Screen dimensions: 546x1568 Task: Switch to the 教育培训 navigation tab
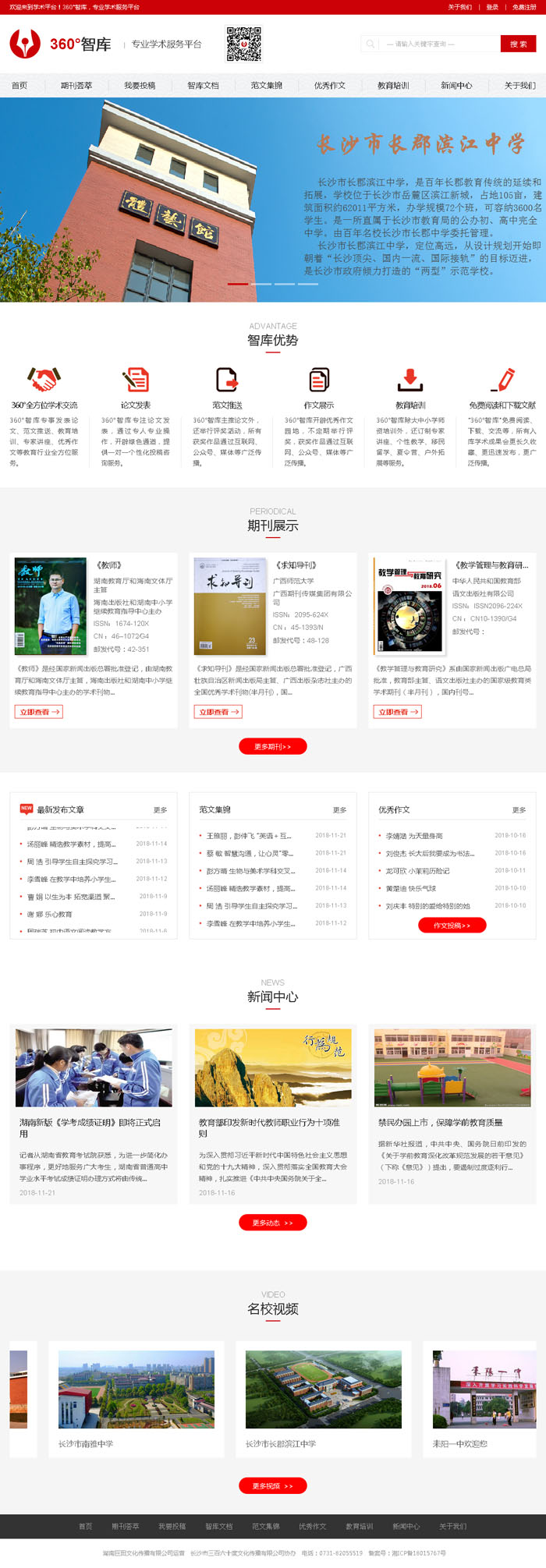tap(393, 86)
